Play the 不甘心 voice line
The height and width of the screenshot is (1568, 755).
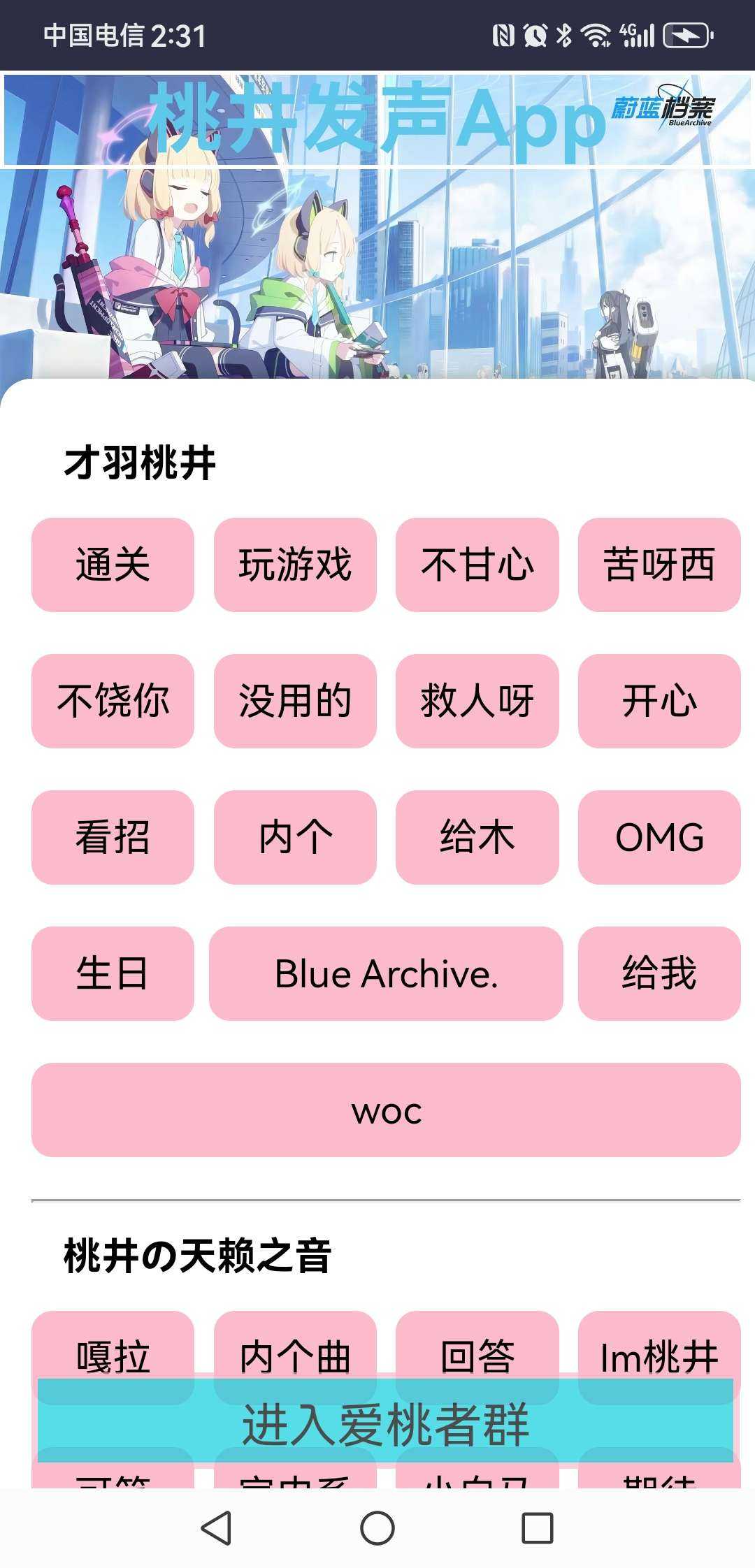(x=477, y=565)
